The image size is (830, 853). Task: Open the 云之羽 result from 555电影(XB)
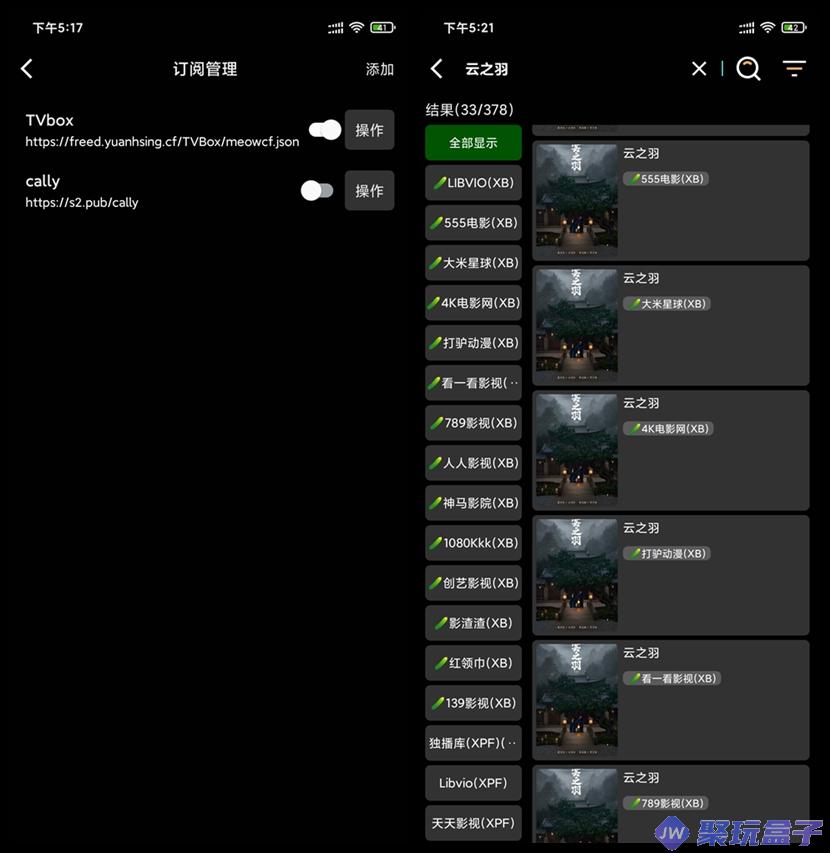coord(670,200)
